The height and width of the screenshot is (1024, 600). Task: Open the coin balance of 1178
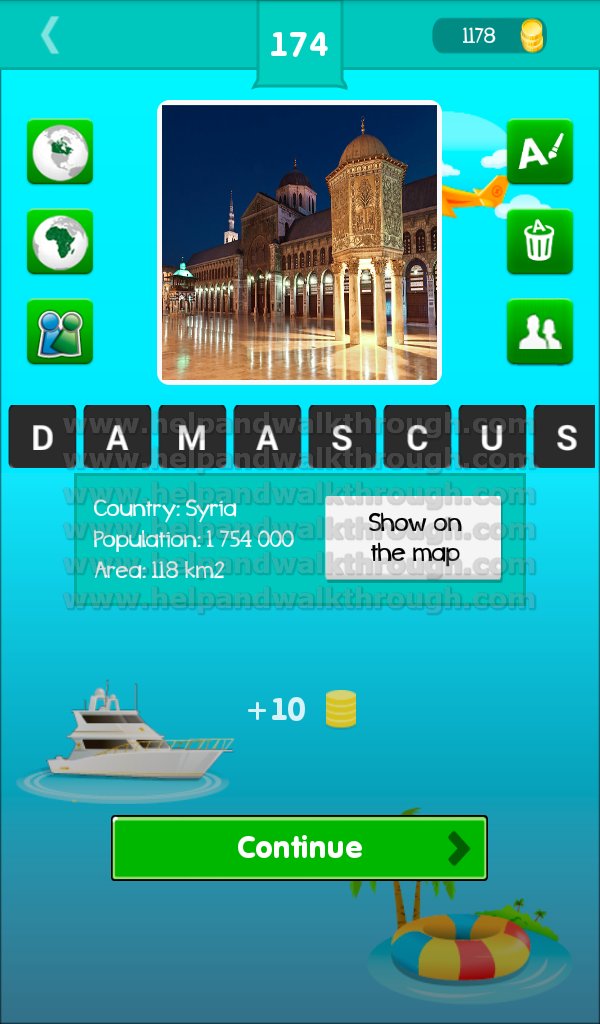point(489,35)
